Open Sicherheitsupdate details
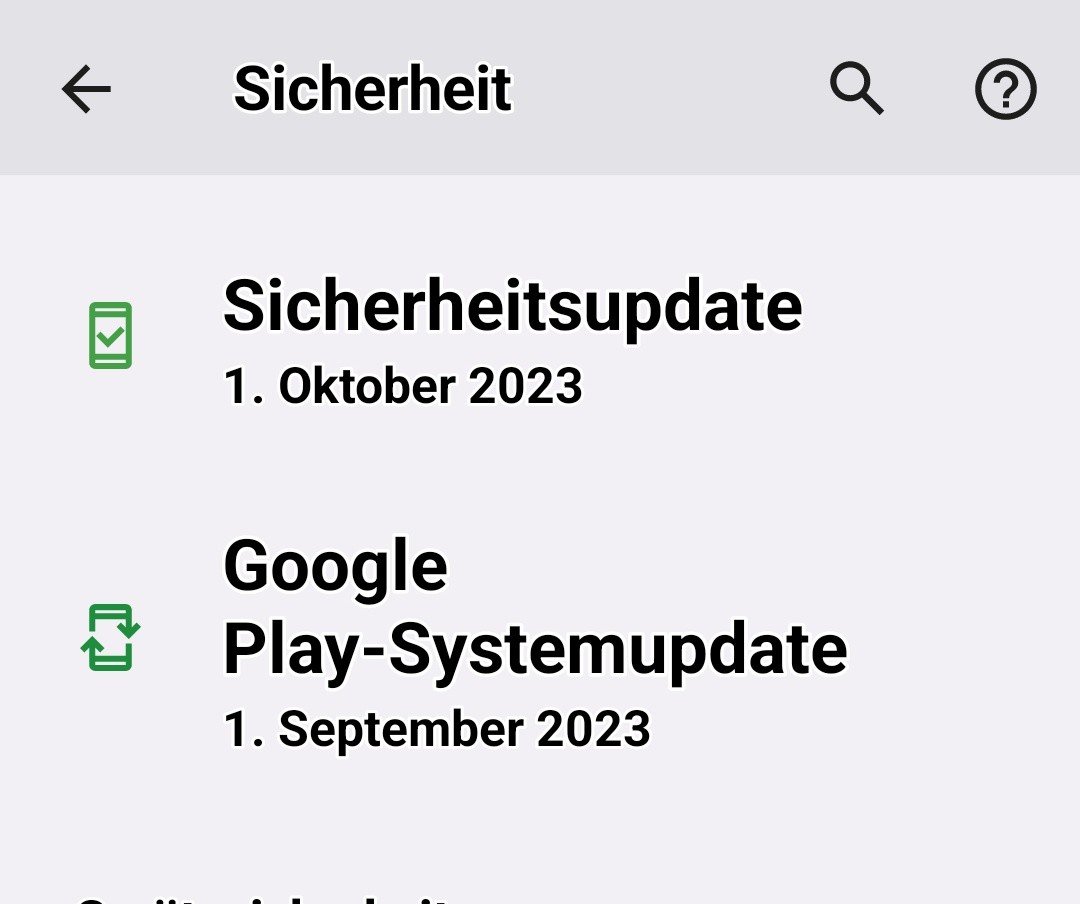1080x904 pixels. 512,340
